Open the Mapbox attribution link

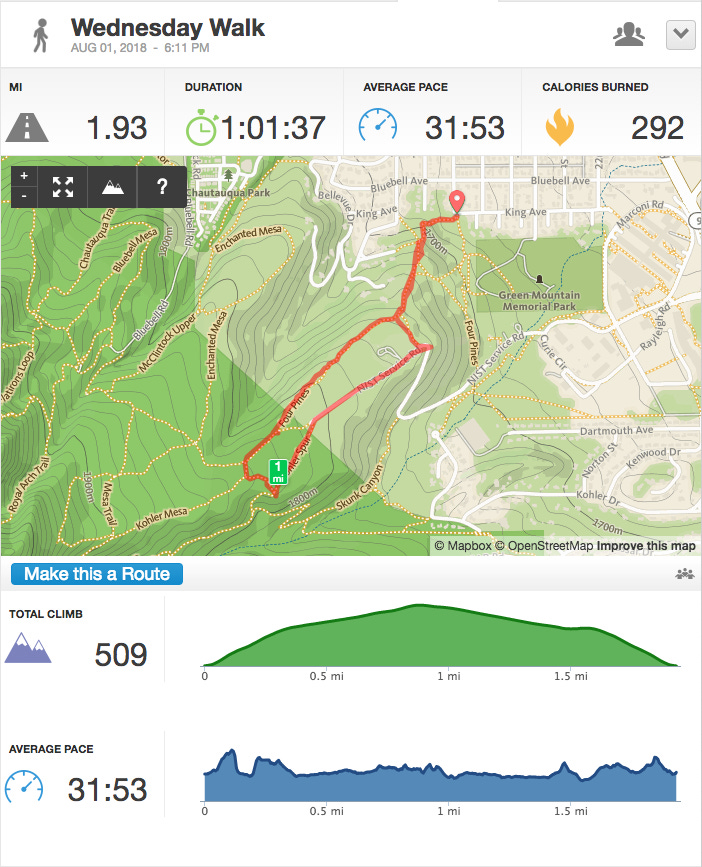(x=463, y=546)
